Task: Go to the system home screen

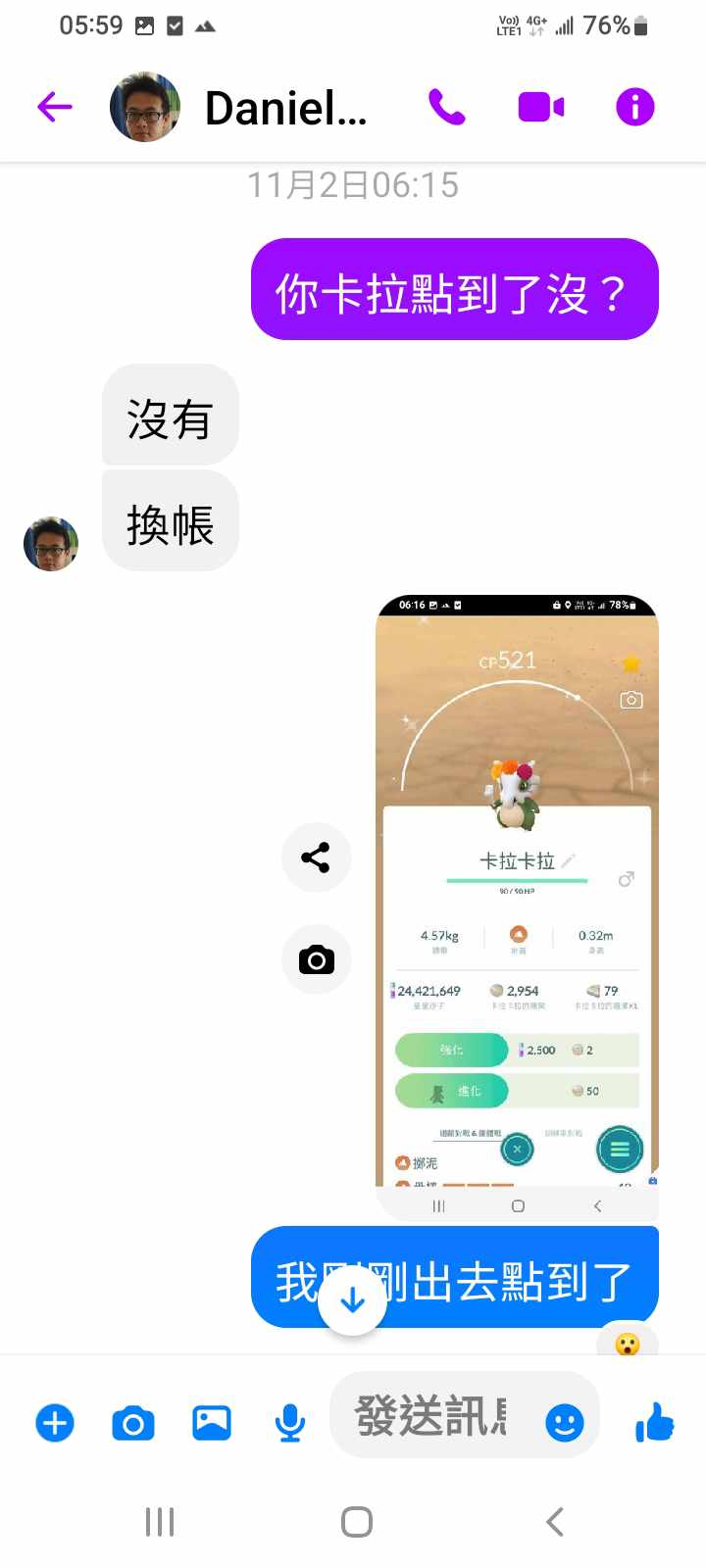Action: point(356,1522)
